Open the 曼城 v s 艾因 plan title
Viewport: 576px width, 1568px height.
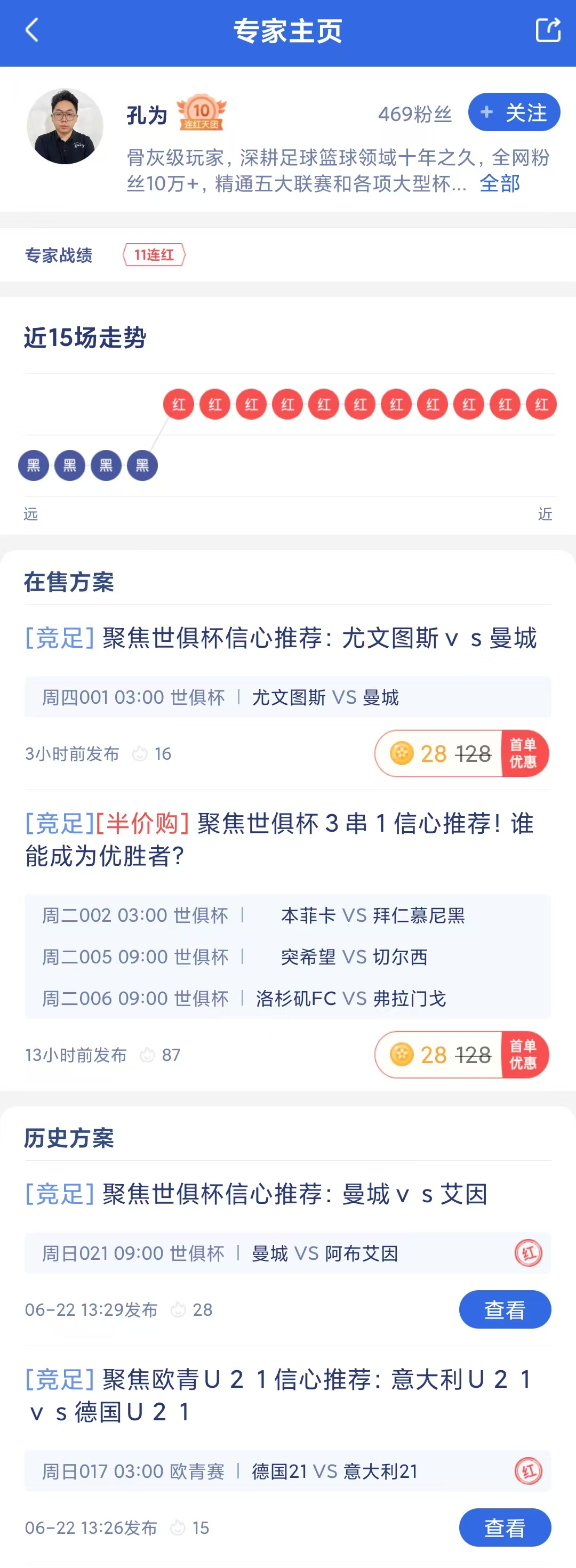[x=255, y=1194]
